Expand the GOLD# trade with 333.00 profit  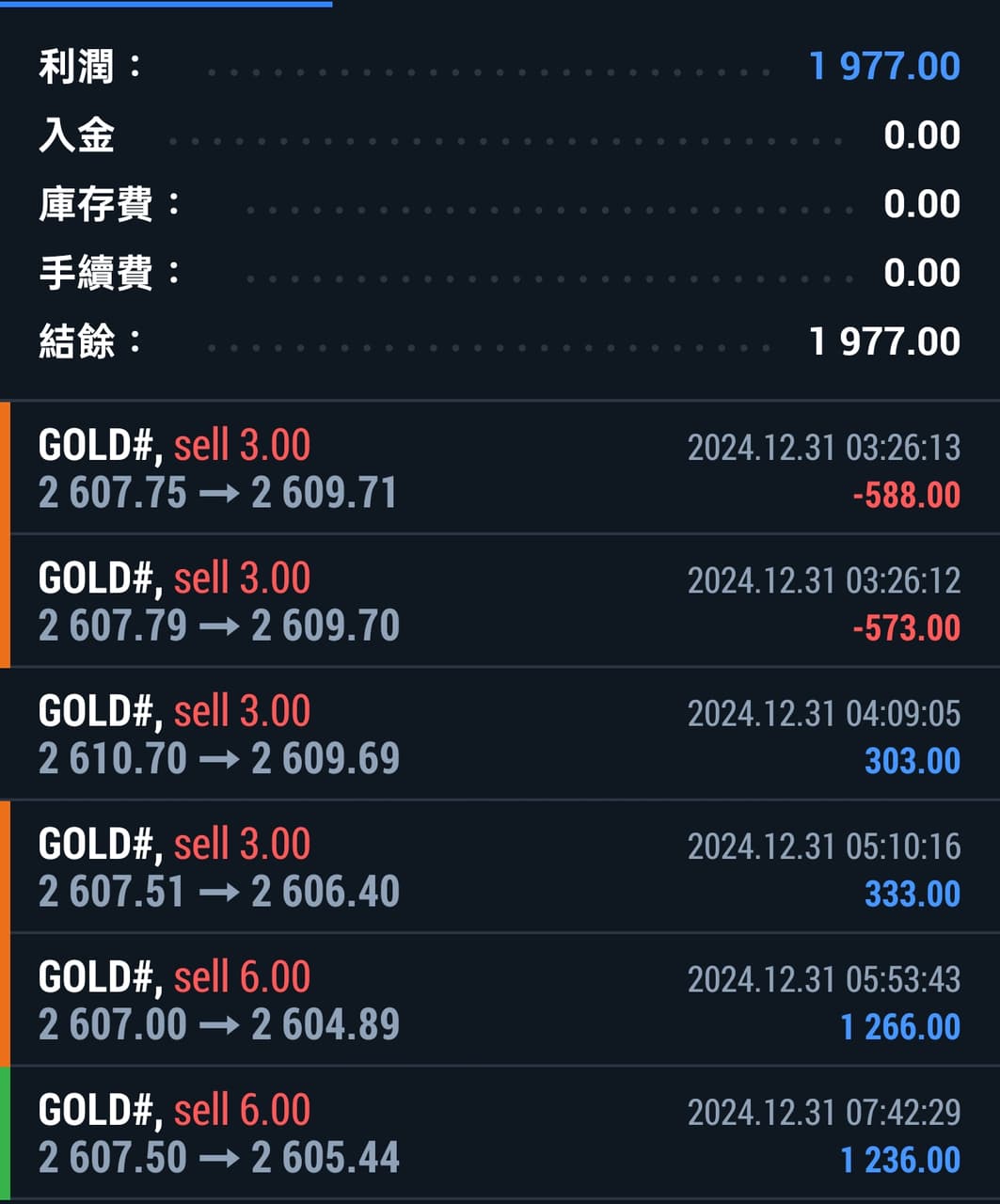(500, 867)
